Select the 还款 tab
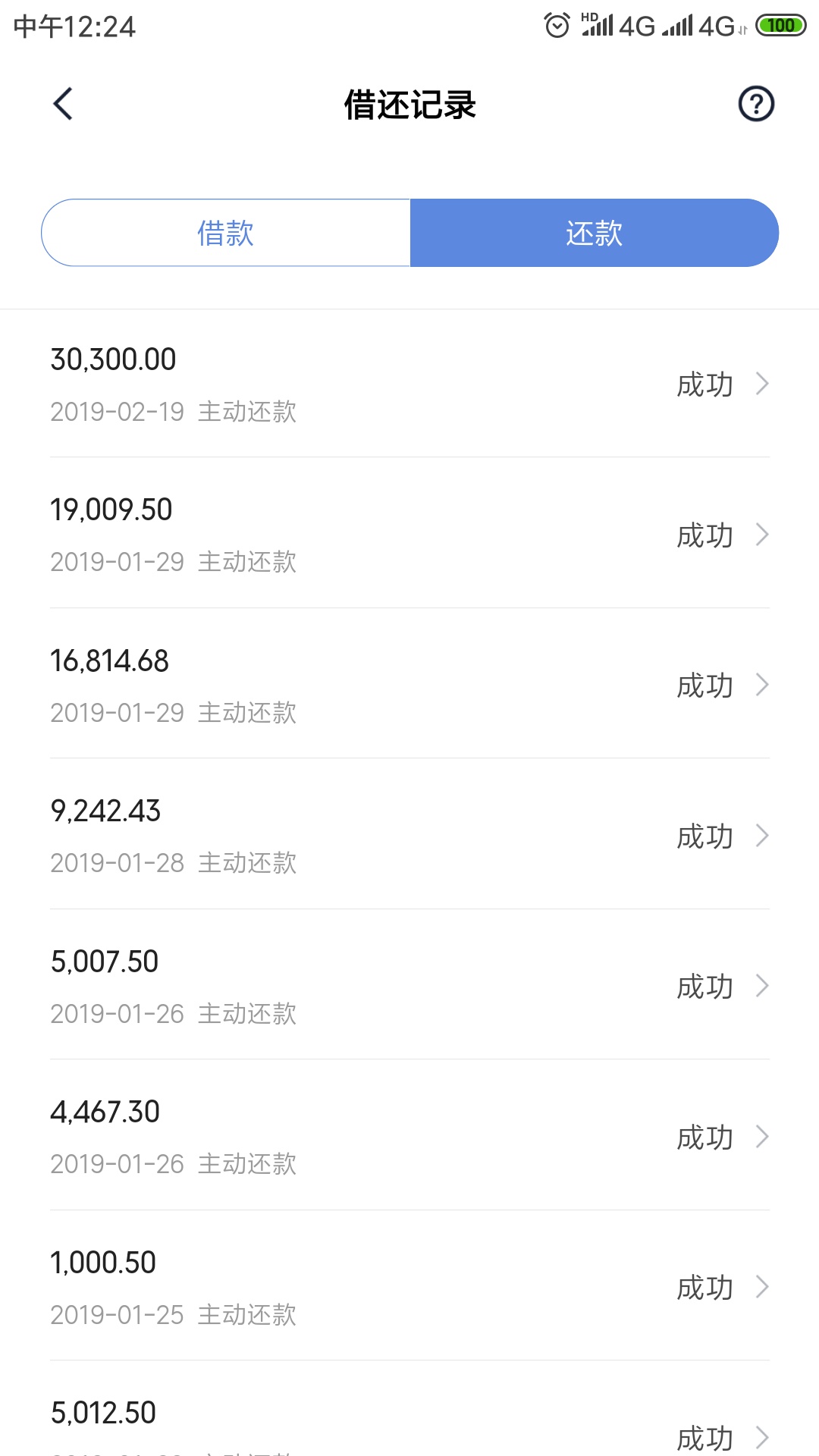The height and width of the screenshot is (1456, 819). (x=595, y=233)
